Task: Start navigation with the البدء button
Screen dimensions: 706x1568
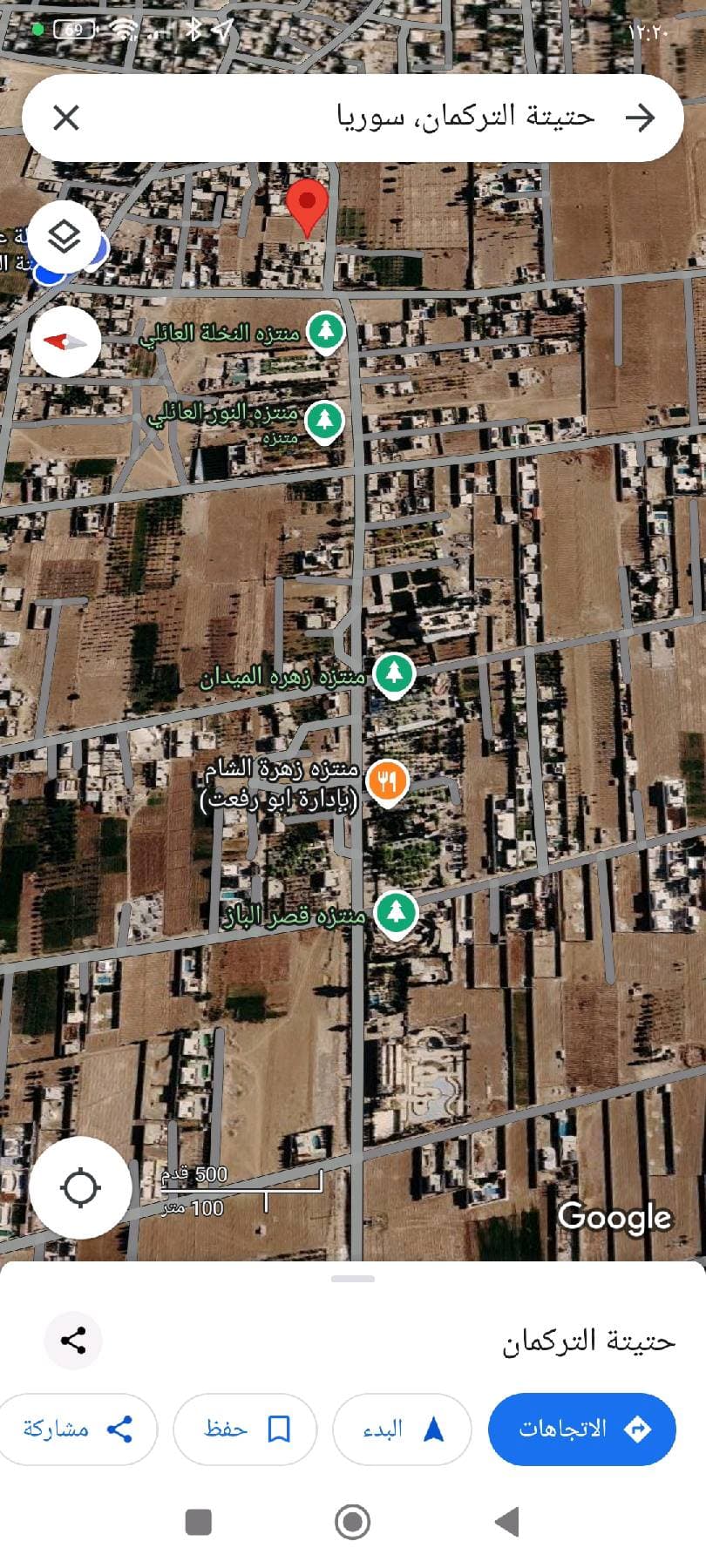Action: click(x=402, y=1429)
